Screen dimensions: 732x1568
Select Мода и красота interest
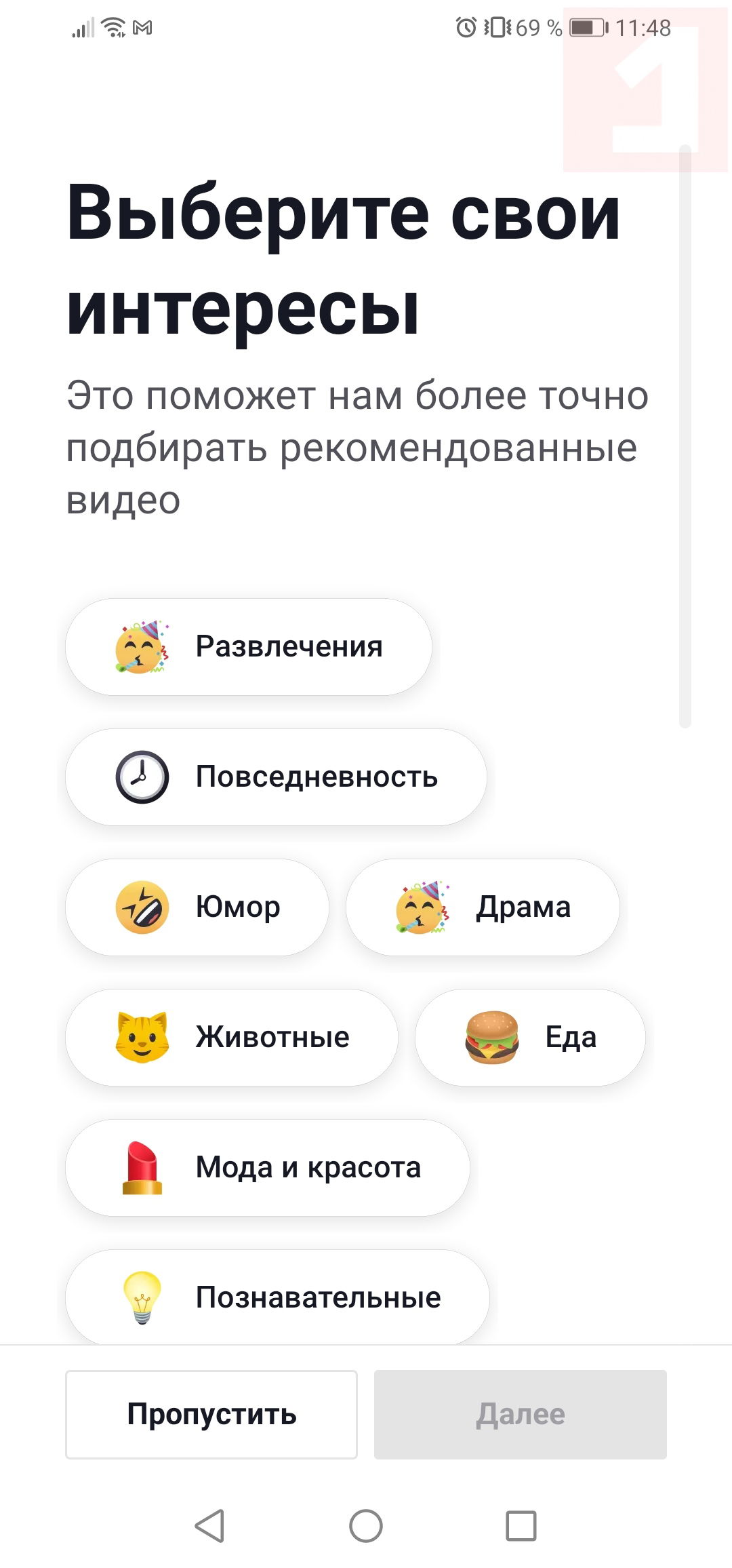(268, 1167)
